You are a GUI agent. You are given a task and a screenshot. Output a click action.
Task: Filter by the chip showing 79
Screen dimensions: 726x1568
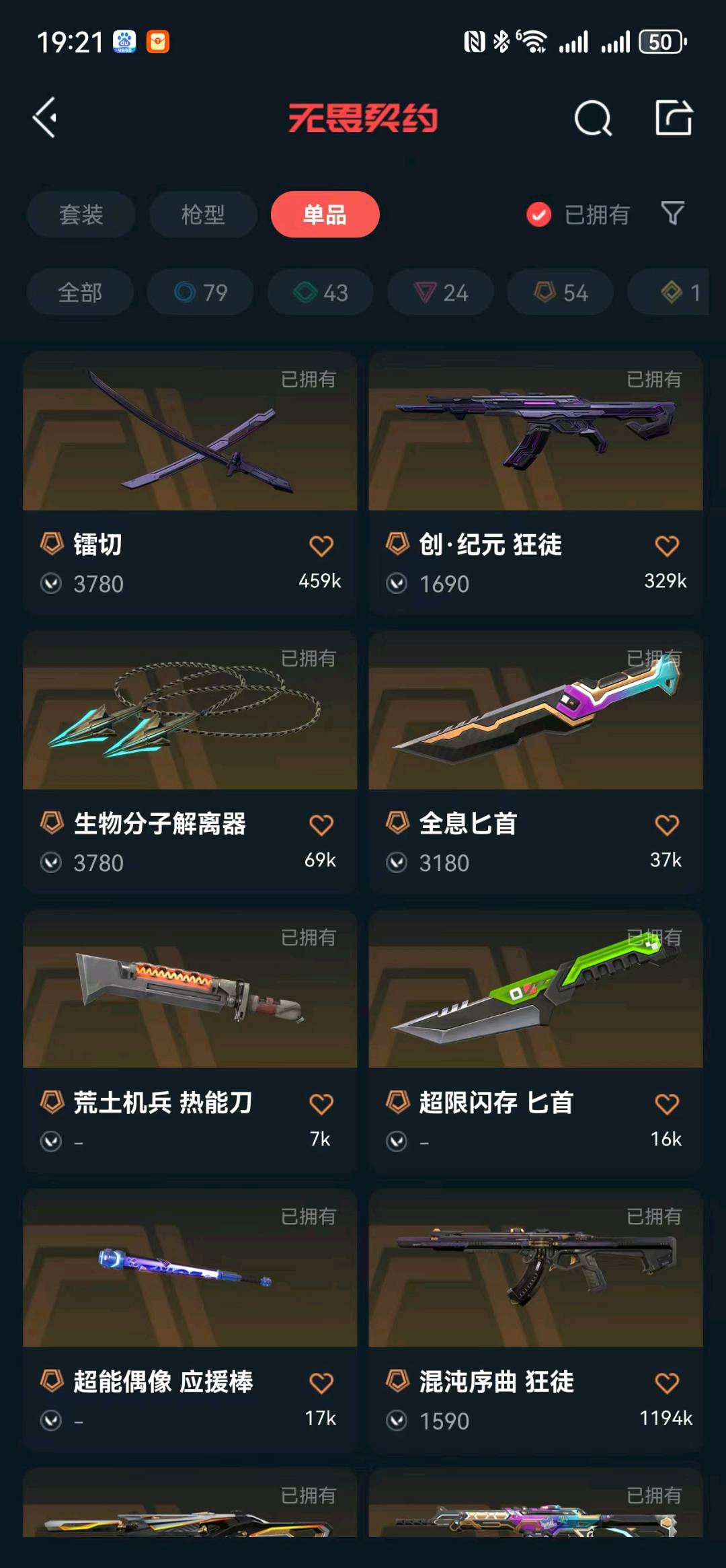click(200, 293)
